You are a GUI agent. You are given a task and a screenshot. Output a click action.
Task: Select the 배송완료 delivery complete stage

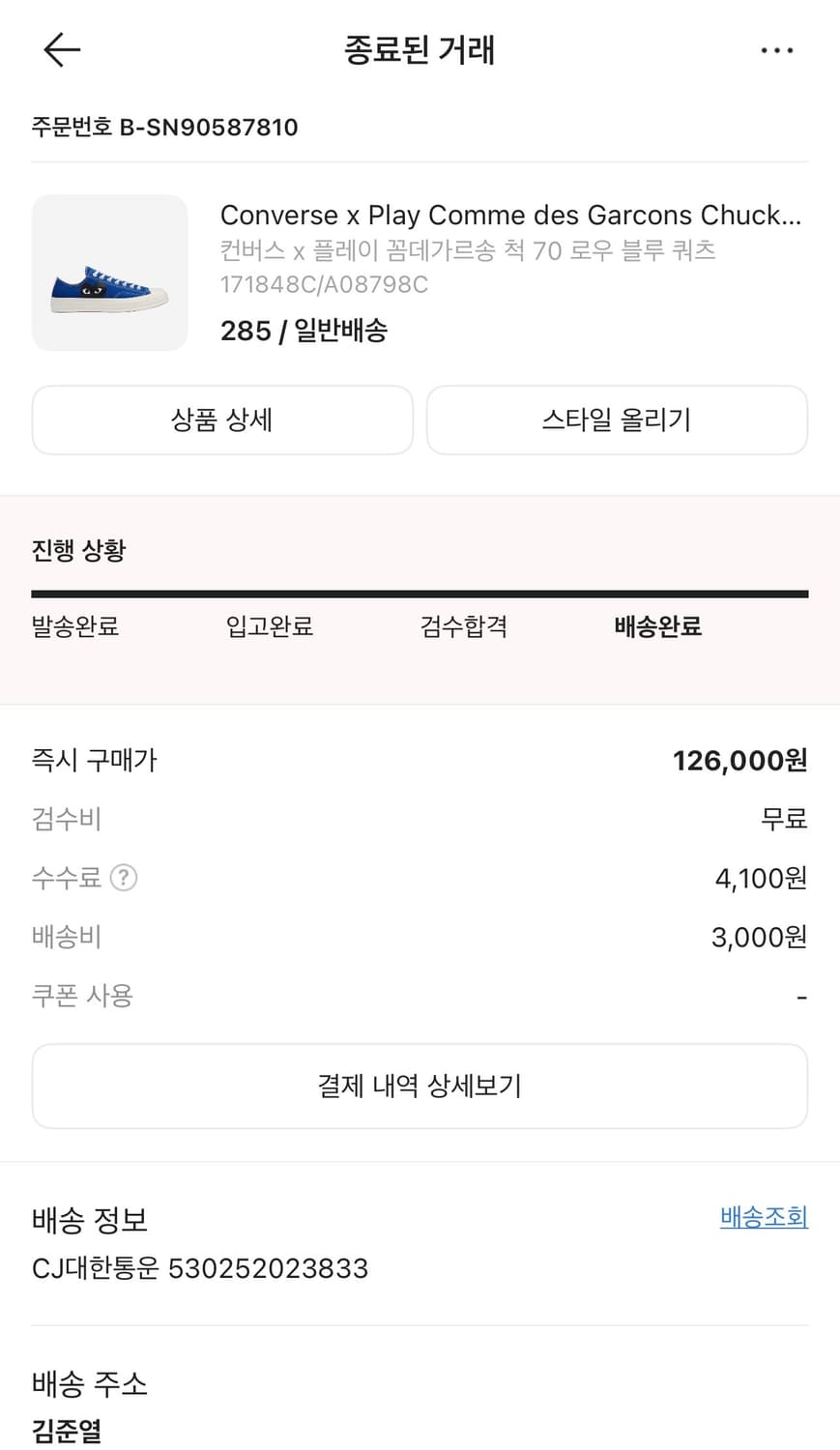(656, 626)
